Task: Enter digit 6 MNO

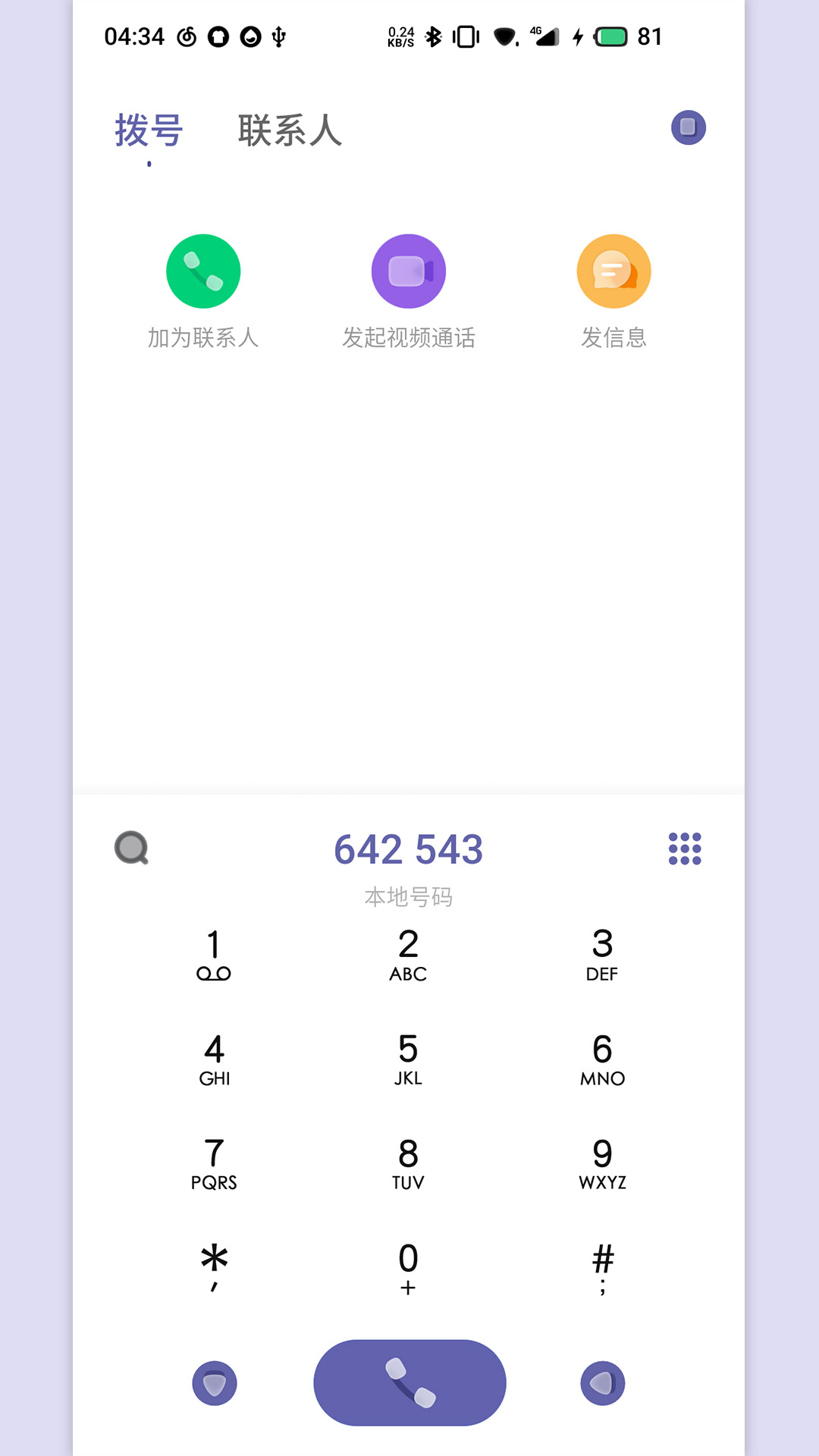Action: (602, 1059)
